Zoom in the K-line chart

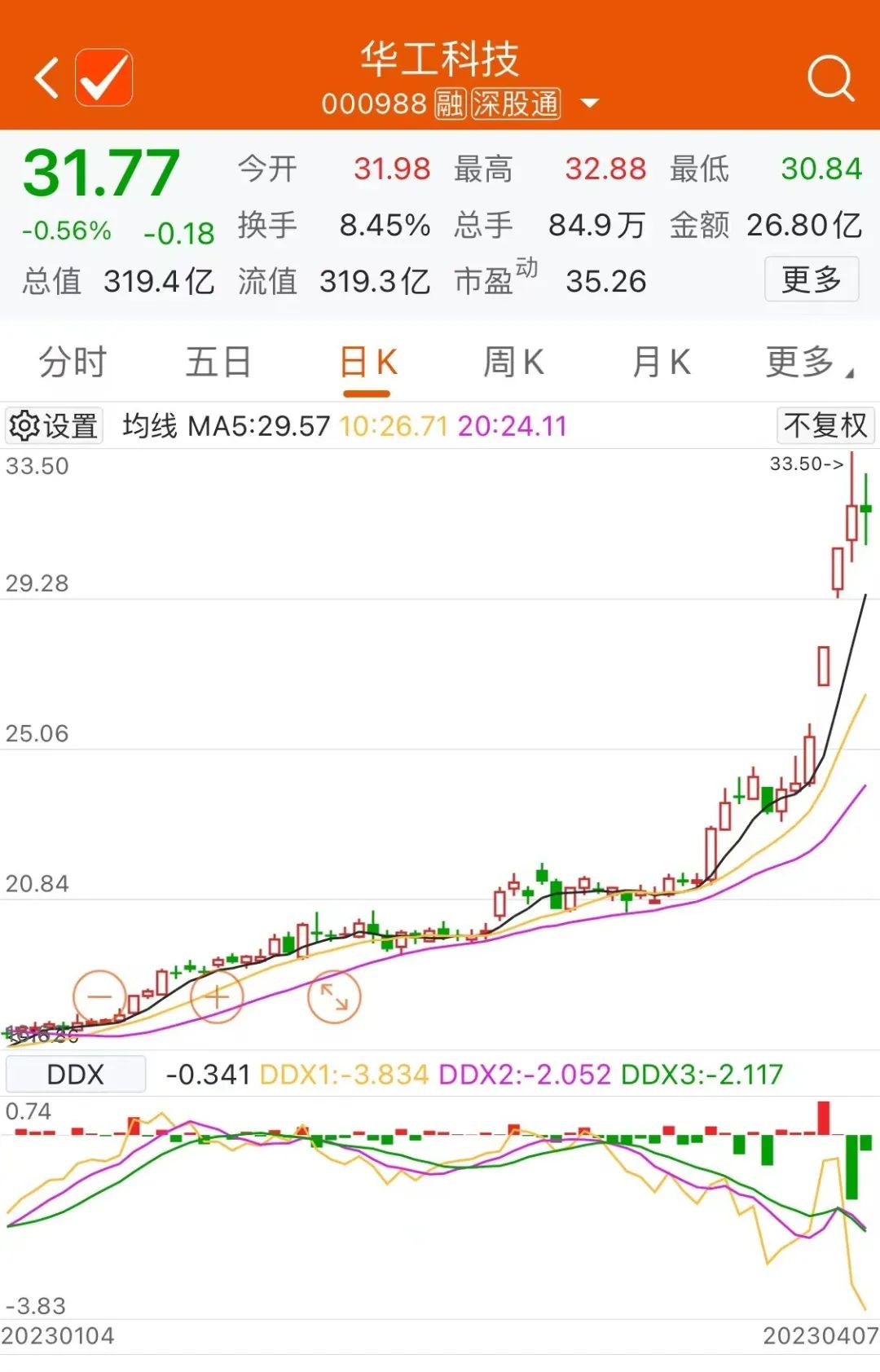coord(217,996)
